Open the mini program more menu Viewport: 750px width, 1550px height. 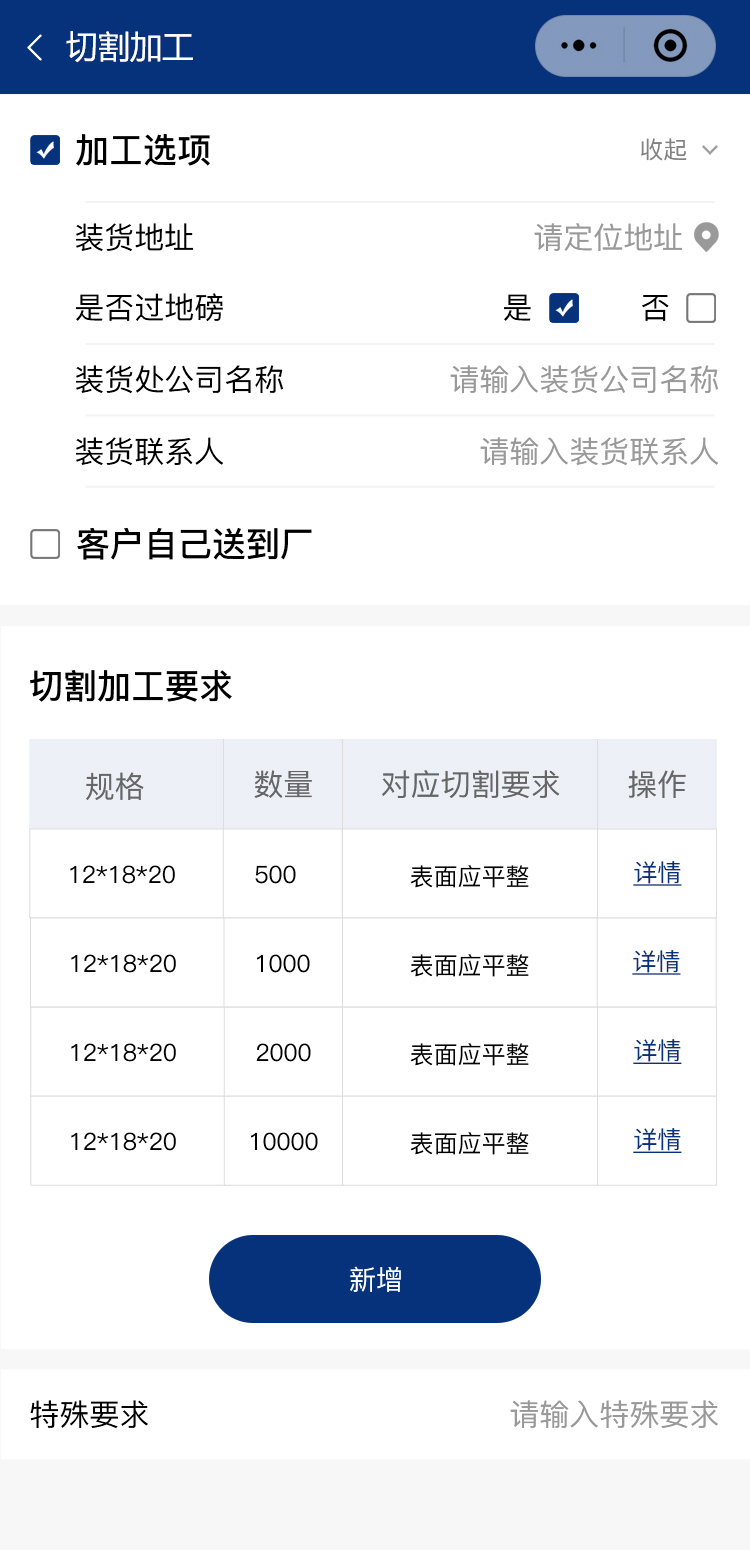pos(579,46)
